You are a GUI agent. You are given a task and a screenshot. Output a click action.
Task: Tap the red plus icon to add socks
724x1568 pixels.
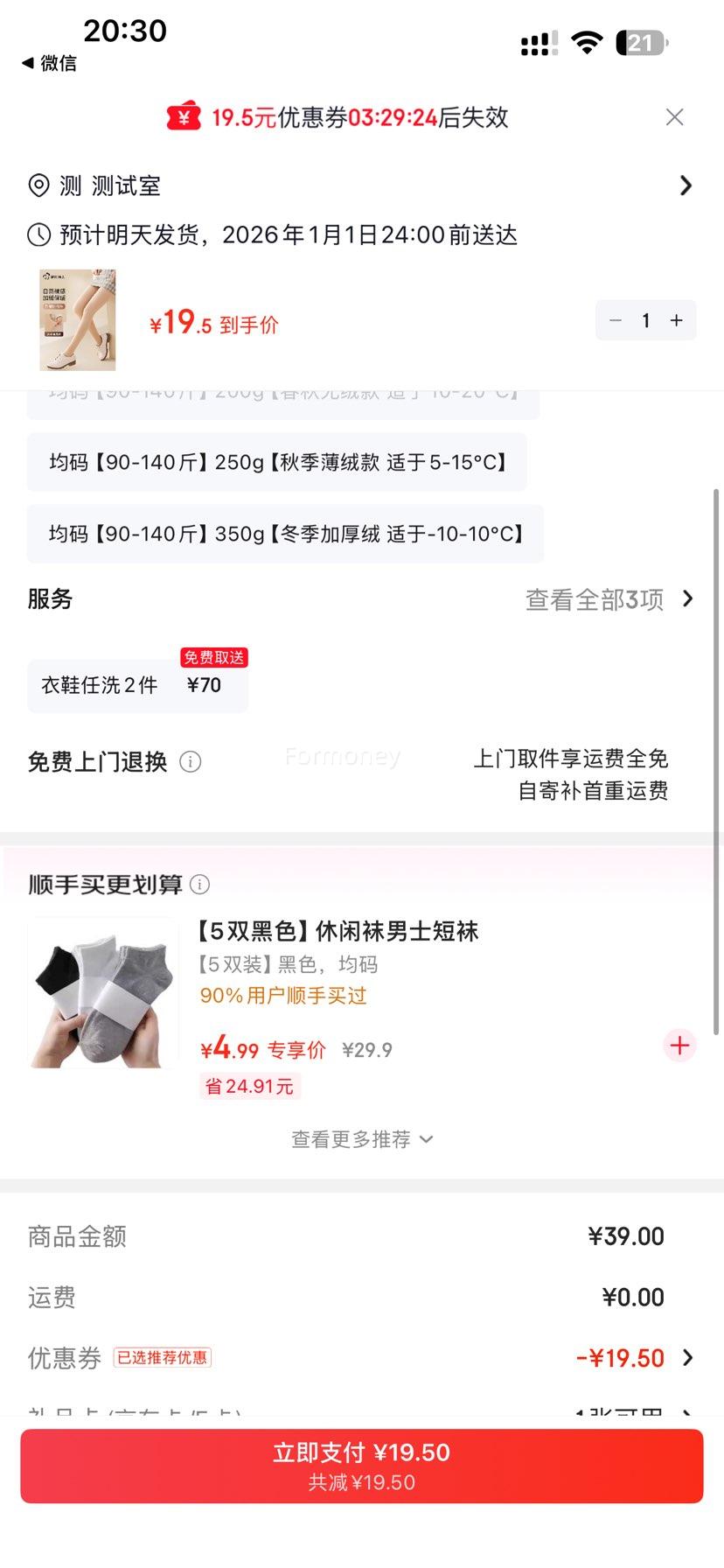[679, 1045]
